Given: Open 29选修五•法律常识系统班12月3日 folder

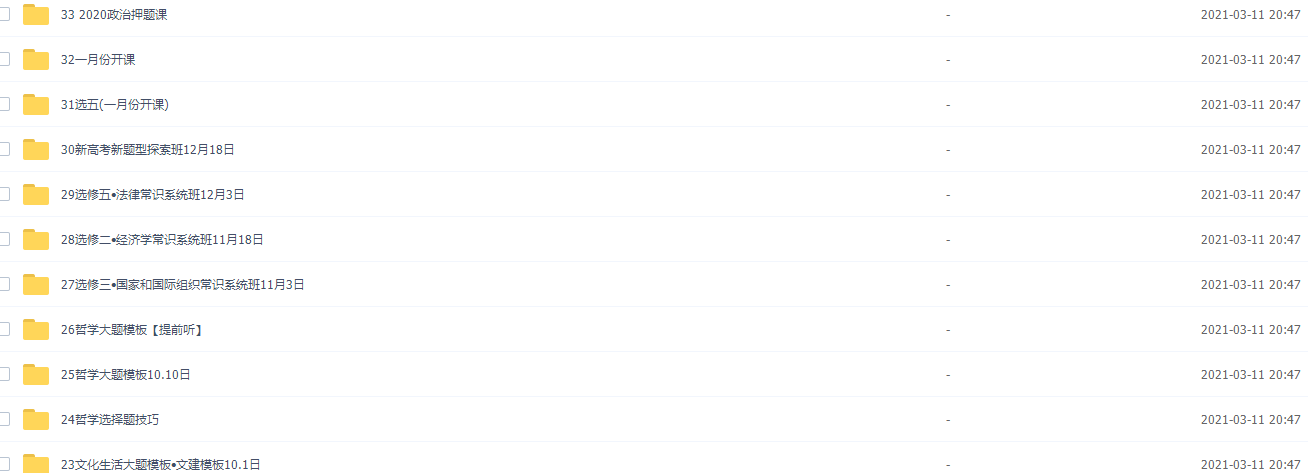Looking at the screenshot, I should (152, 195).
